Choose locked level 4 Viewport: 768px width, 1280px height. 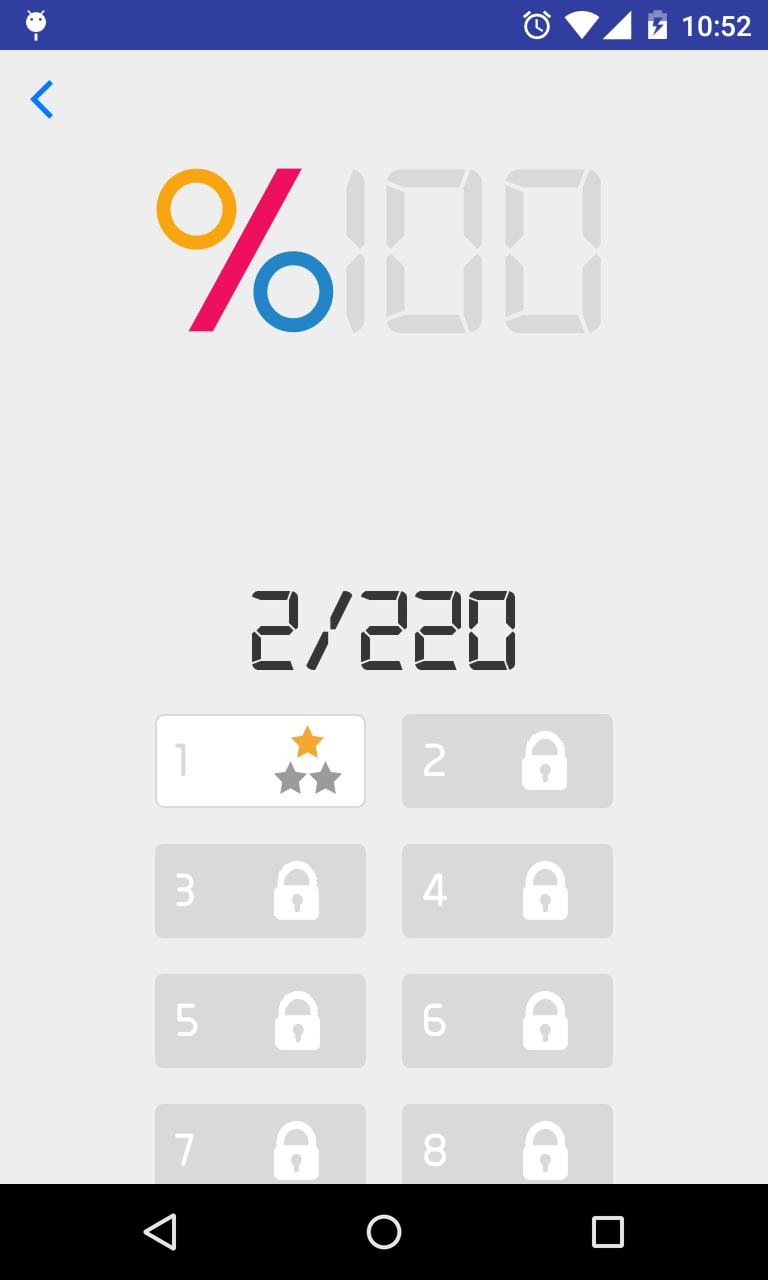click(507, 891)
